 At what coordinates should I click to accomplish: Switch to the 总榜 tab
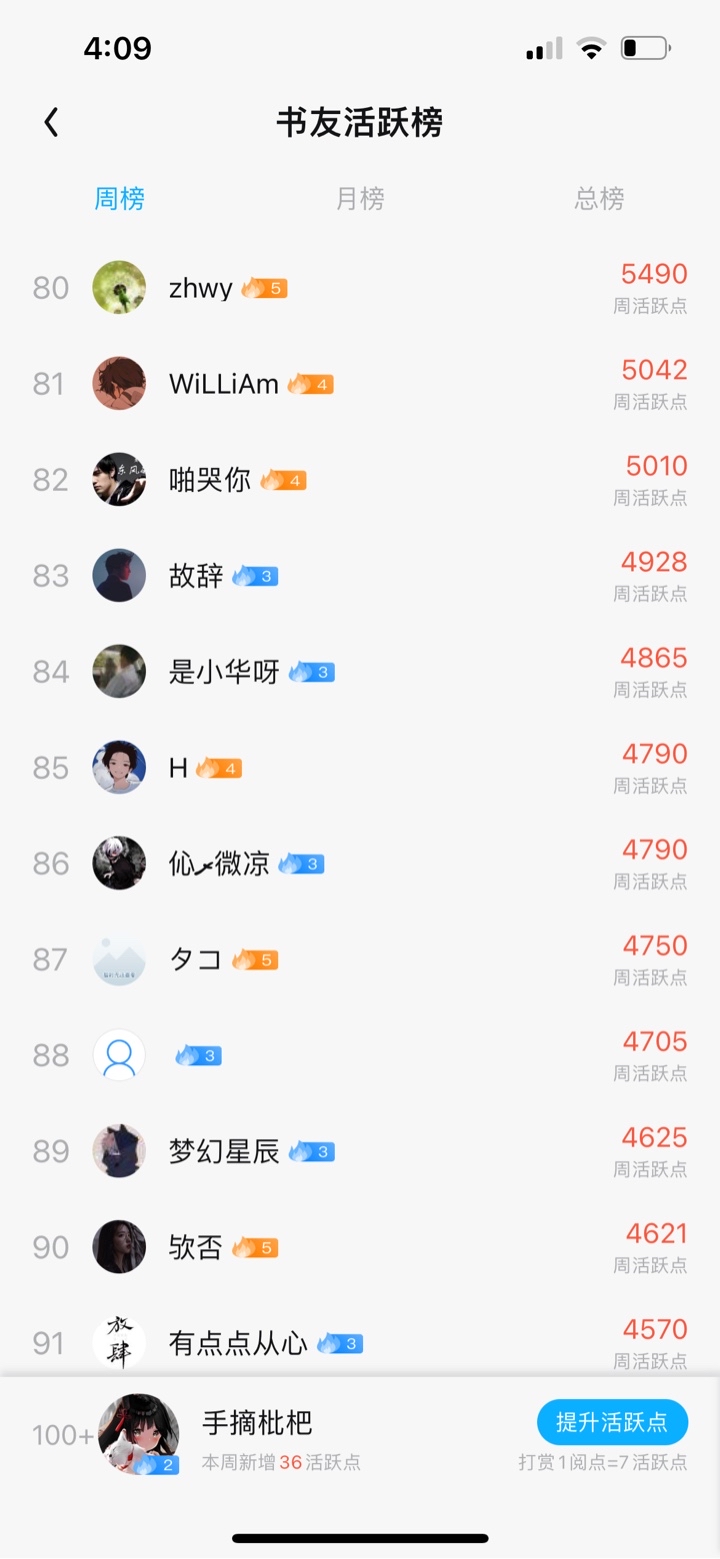(x=599, y=199)
